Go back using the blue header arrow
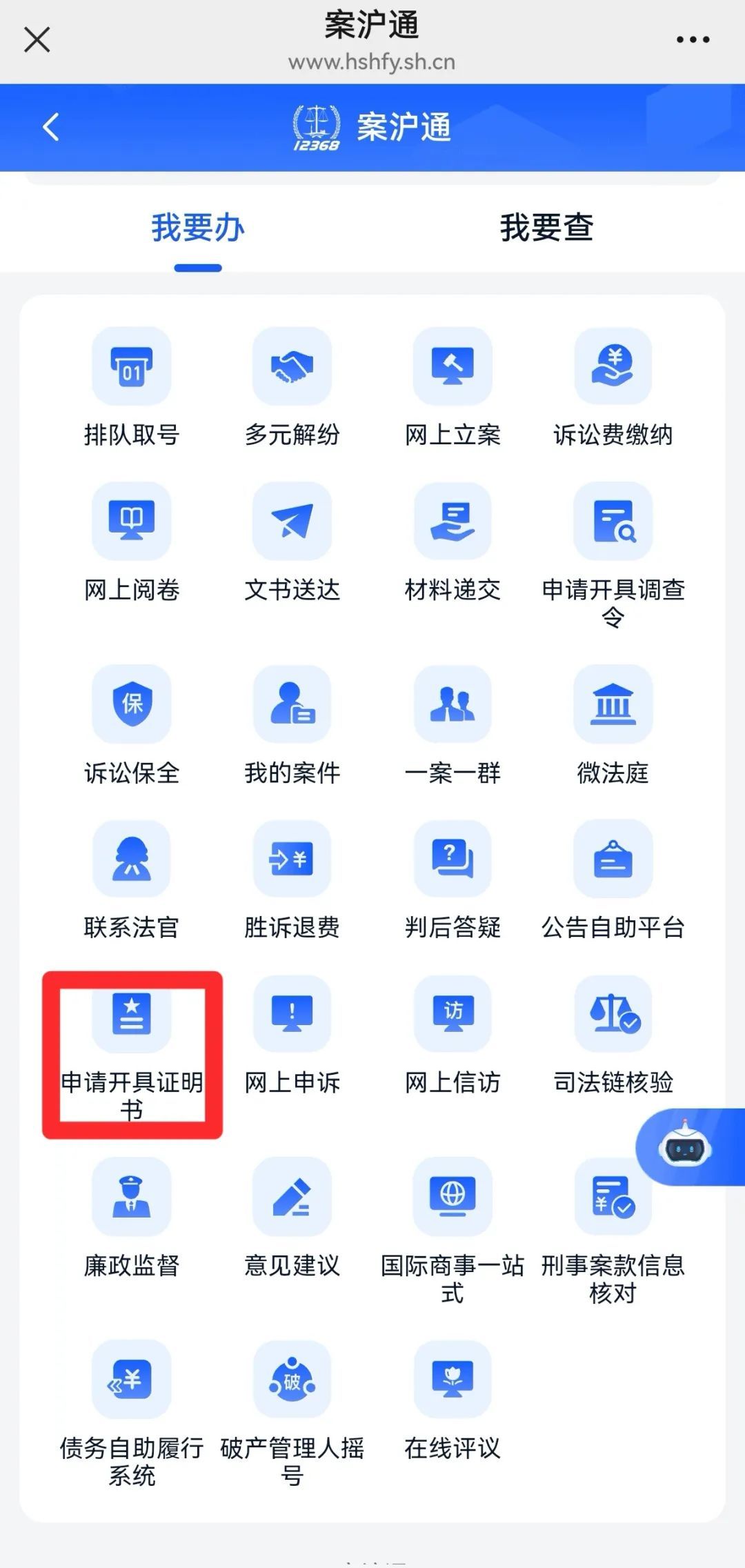The width and height of the screenshot is (745, 1568). click(51, 127)
